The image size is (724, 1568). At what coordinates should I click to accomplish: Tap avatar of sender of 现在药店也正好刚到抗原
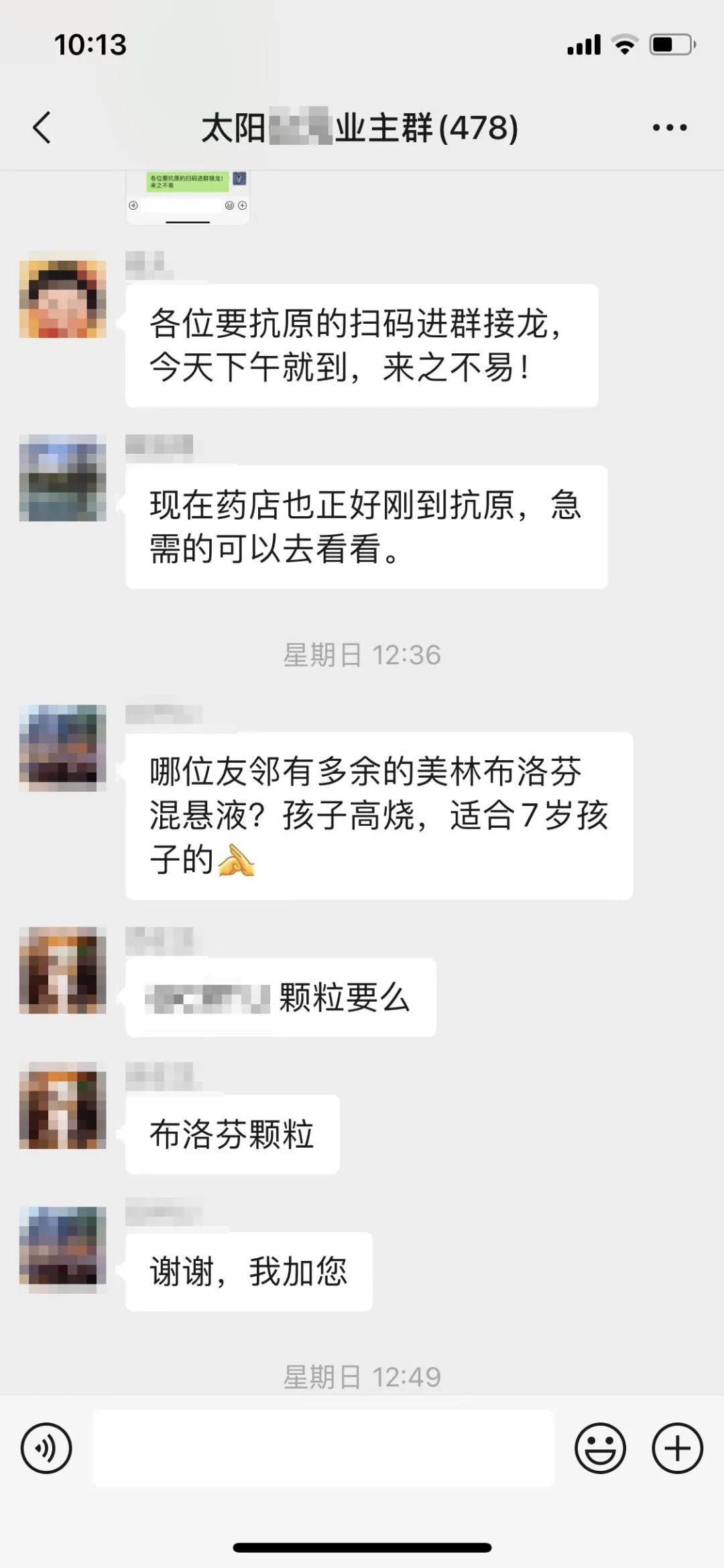pos(63,478)
